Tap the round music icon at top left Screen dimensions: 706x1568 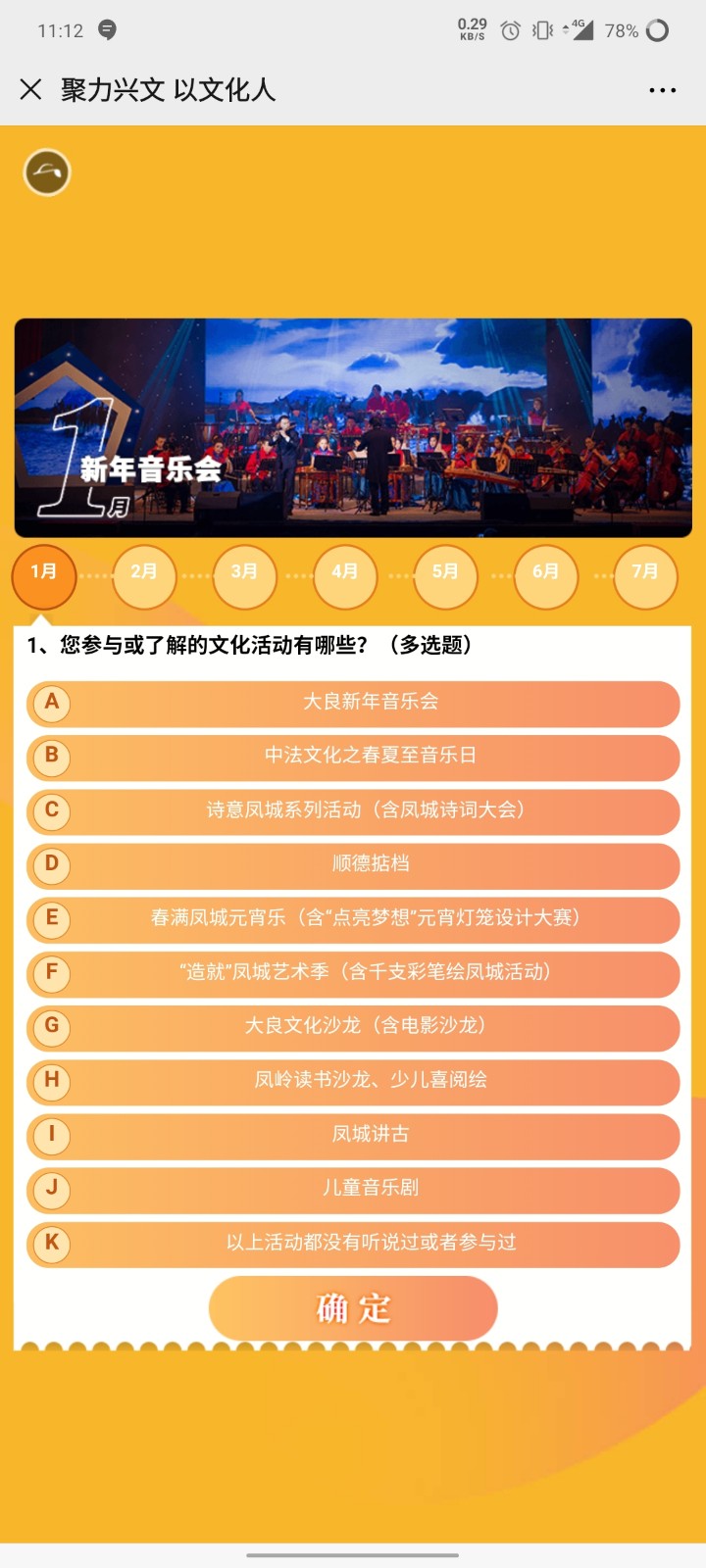47,172
